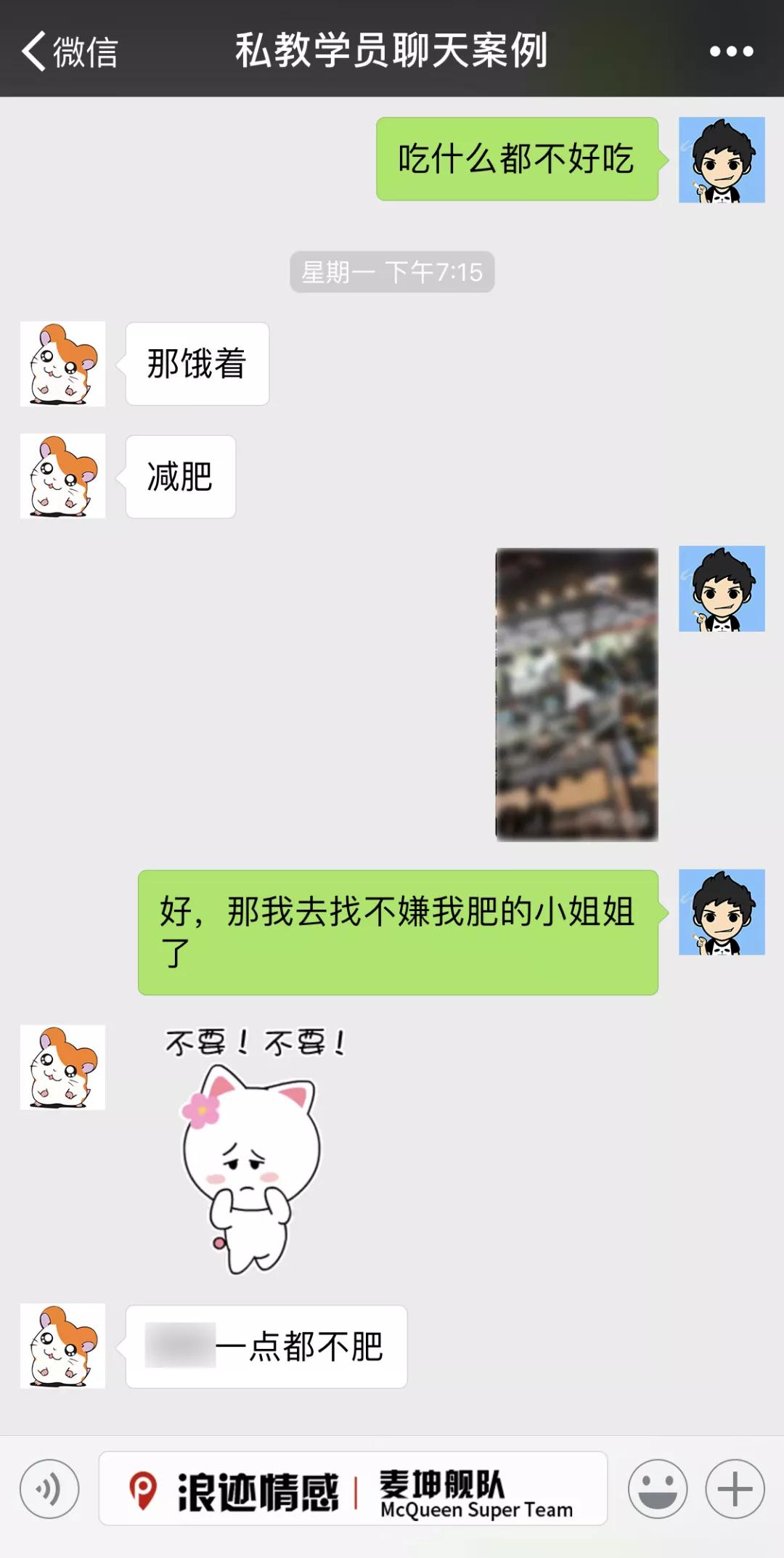Screen dimensions: 784x1558
Task: Open the plus attachments menu
Action: pos(735,1489)
